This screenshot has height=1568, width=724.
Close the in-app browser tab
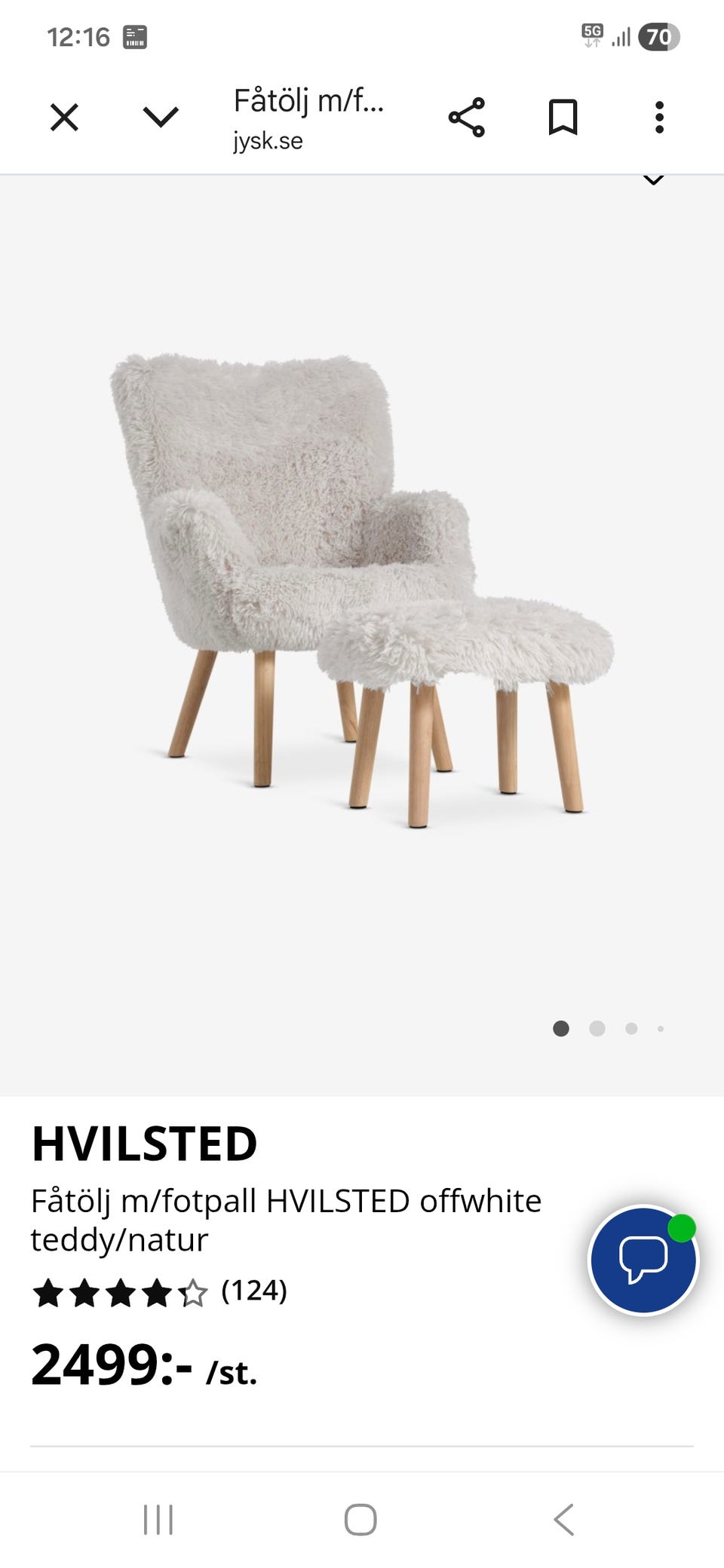[x=64, y=118]
